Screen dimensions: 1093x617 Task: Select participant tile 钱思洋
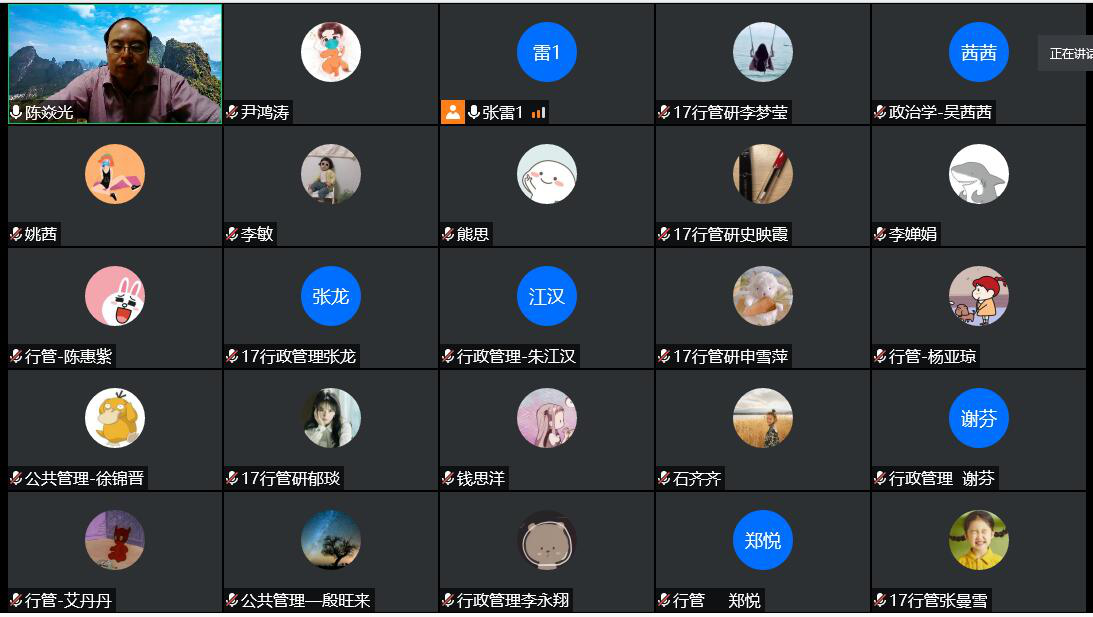(546, 429)
